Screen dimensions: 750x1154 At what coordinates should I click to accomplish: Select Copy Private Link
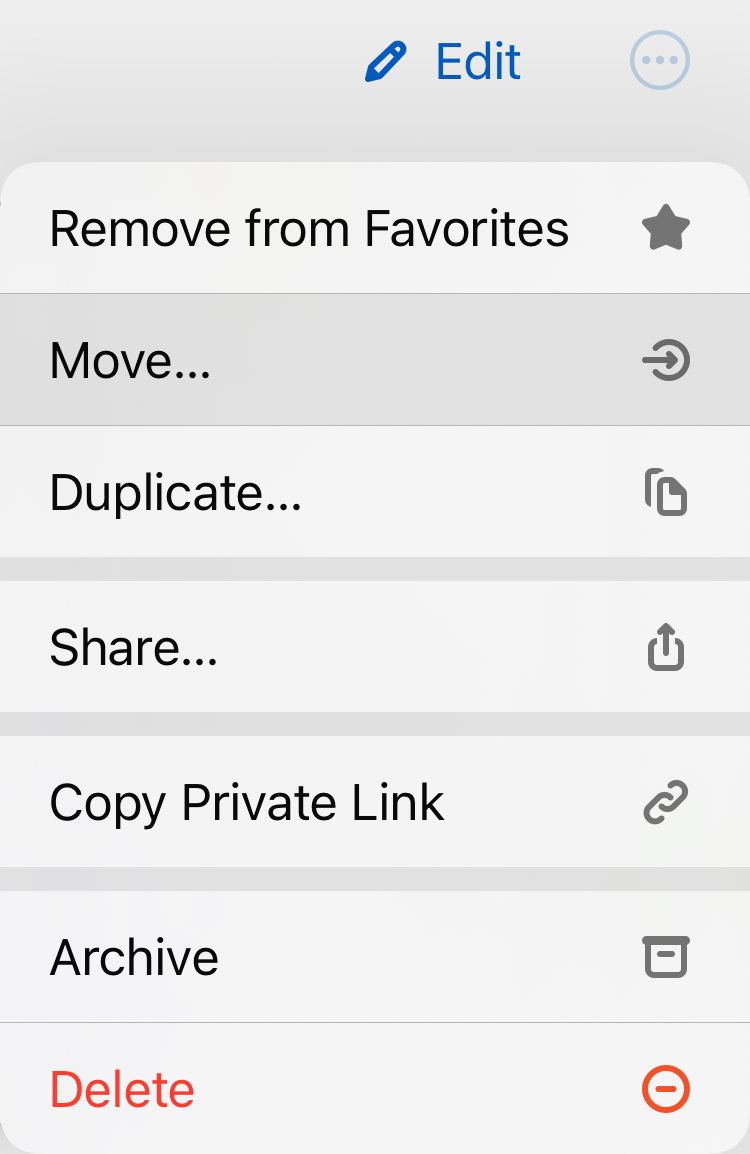point(246,802)
